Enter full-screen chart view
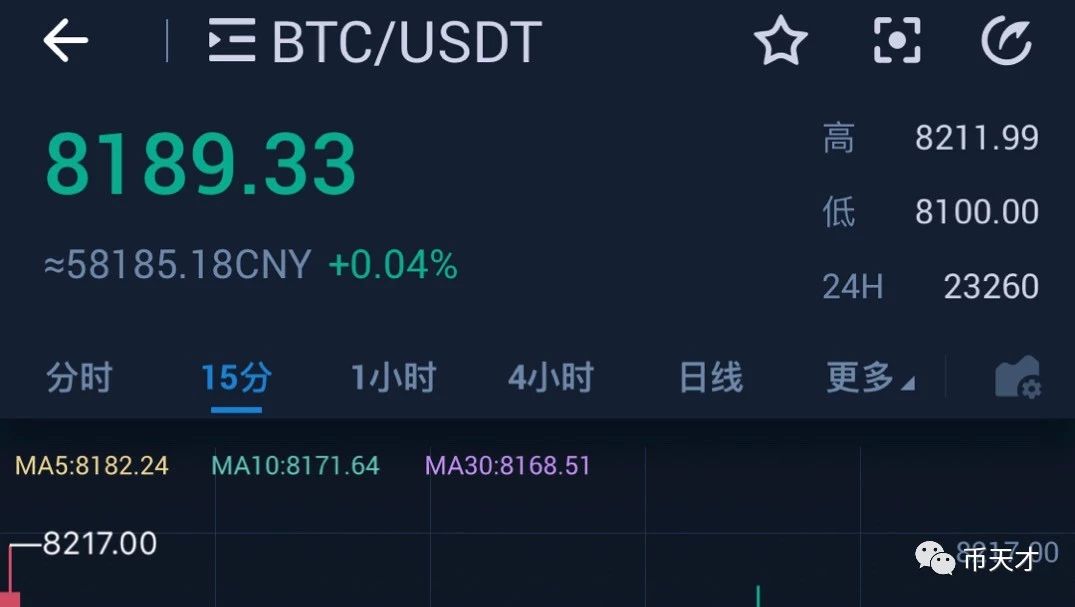Image resolution: width=1075 pixels, height=607 pixels. (897, 41)
